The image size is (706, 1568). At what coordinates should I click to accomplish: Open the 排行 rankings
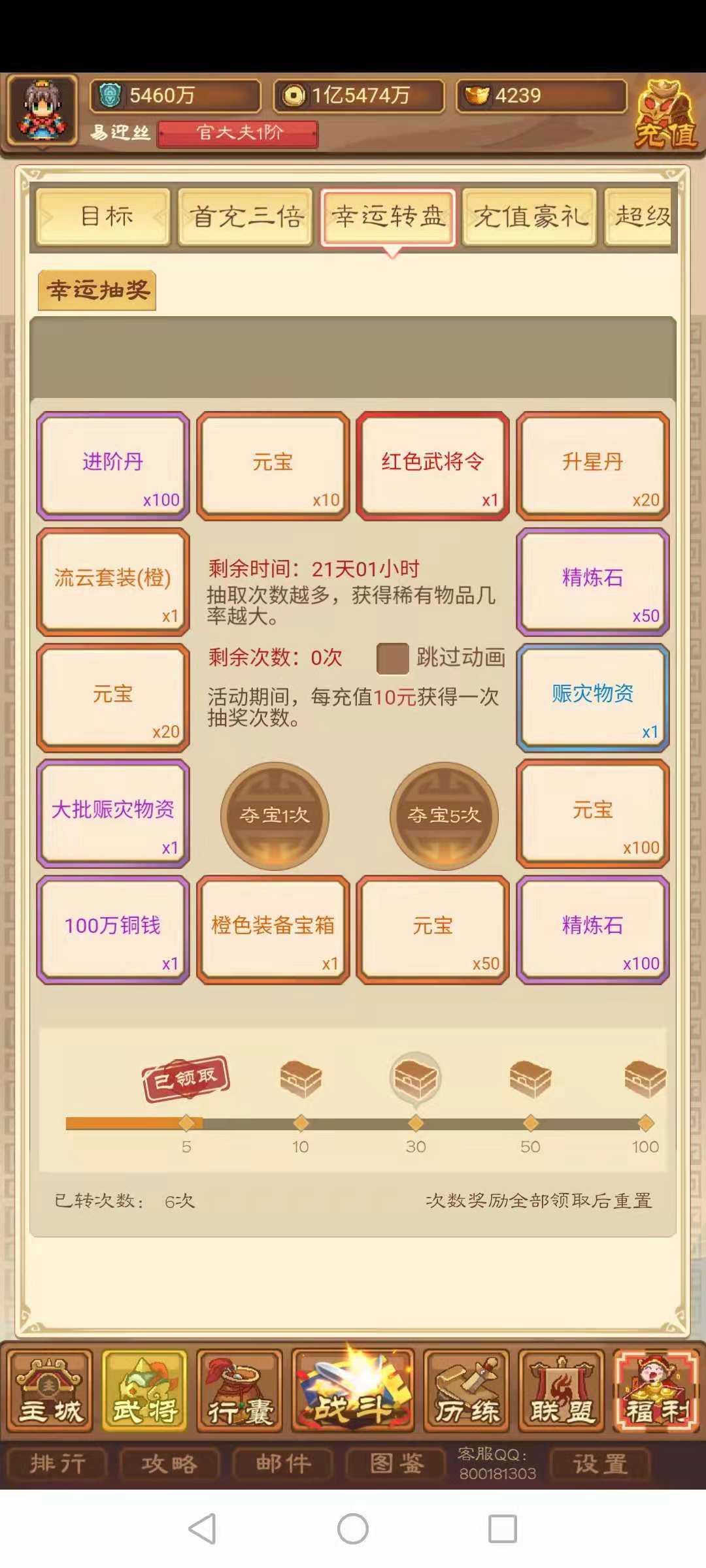[58, 1463]
